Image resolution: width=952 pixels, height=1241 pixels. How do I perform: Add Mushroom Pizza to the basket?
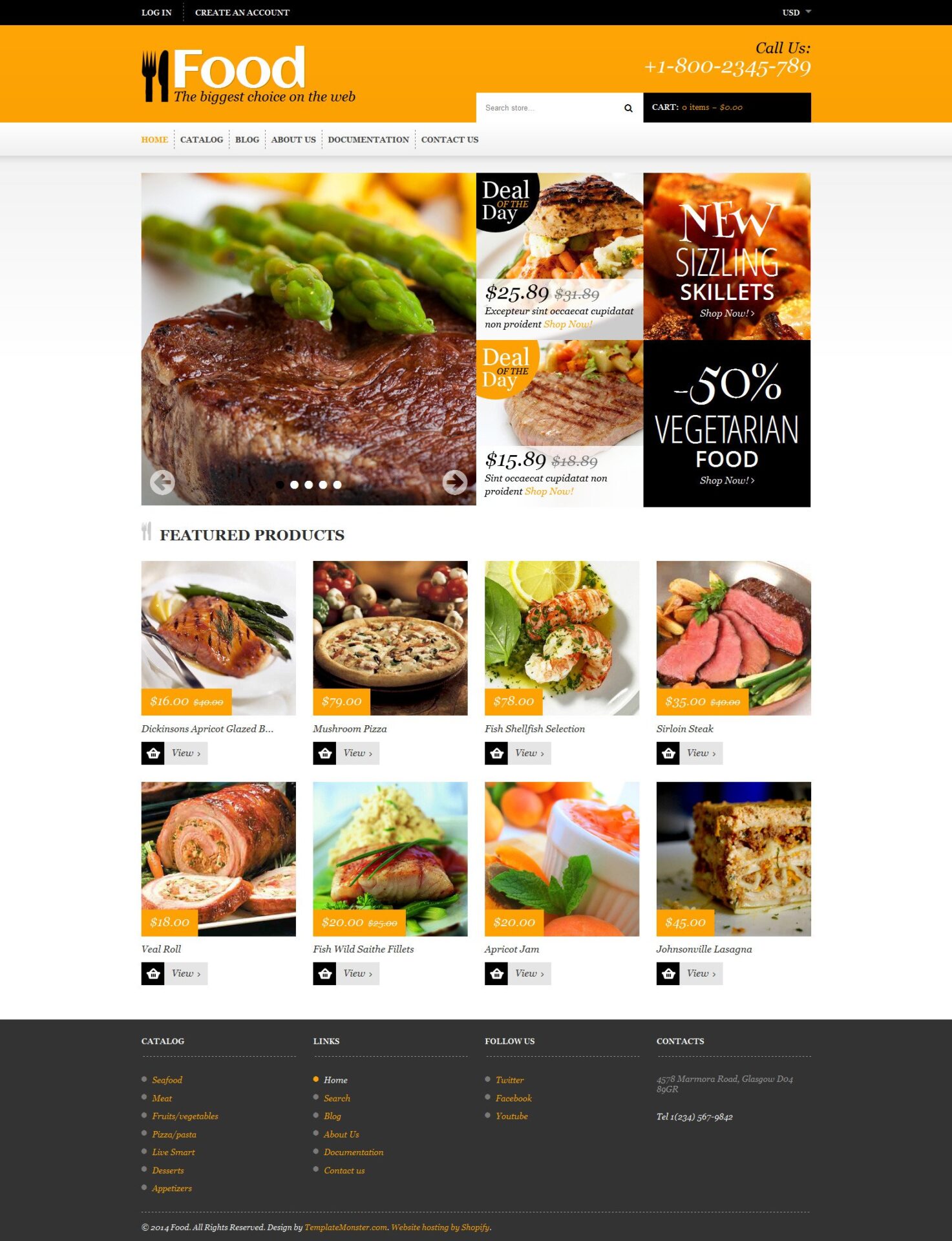(x=324, y=753)
